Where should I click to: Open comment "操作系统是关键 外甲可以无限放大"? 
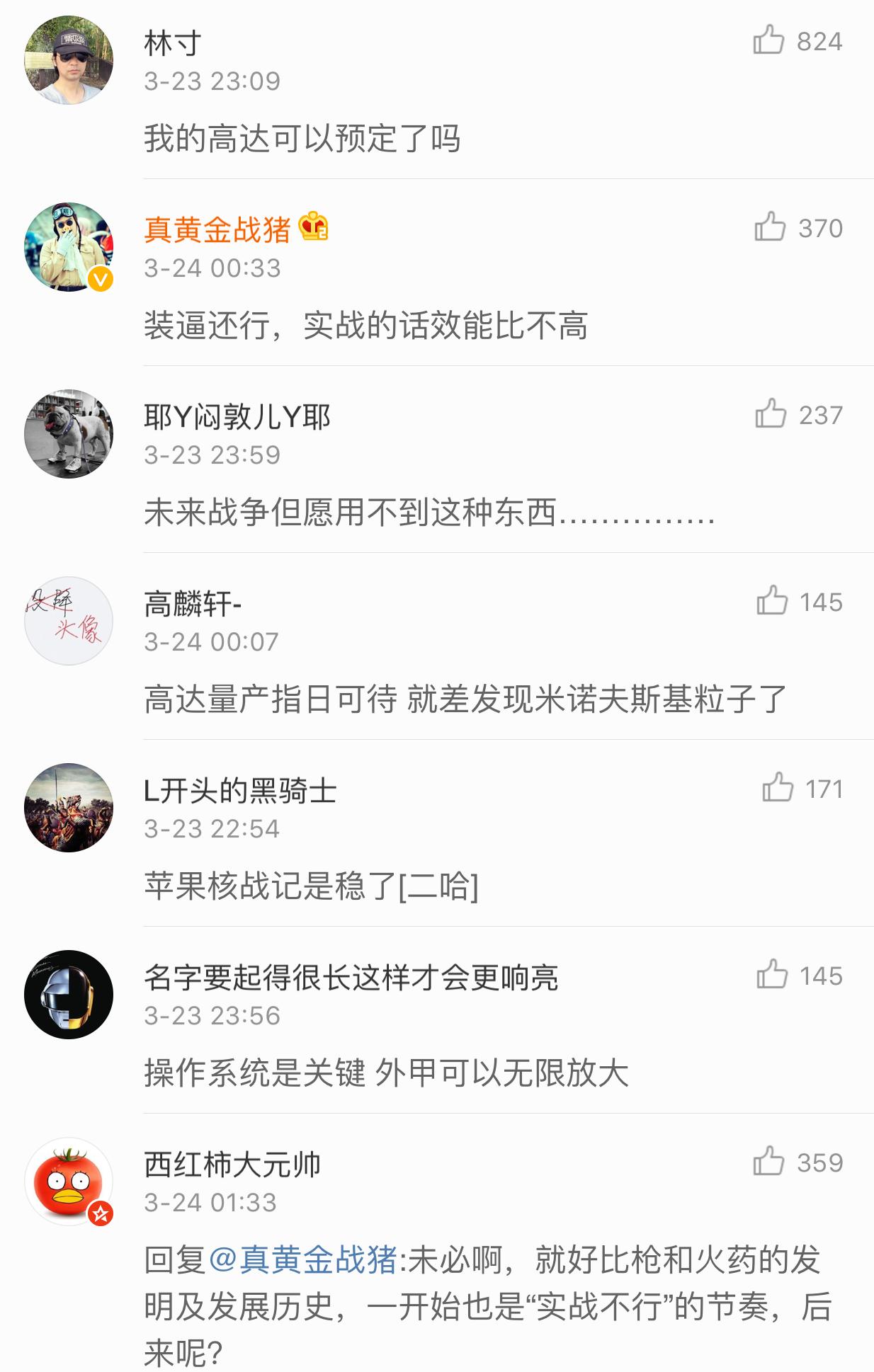coord(386,1073)
